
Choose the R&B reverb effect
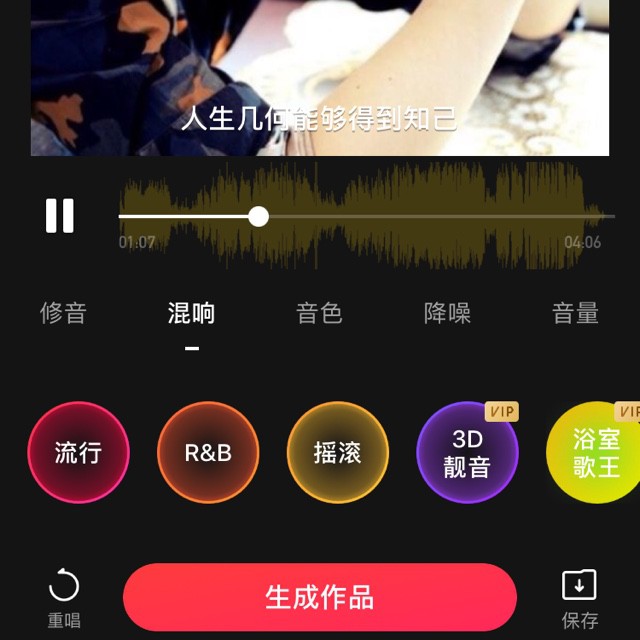pos(208,452)
